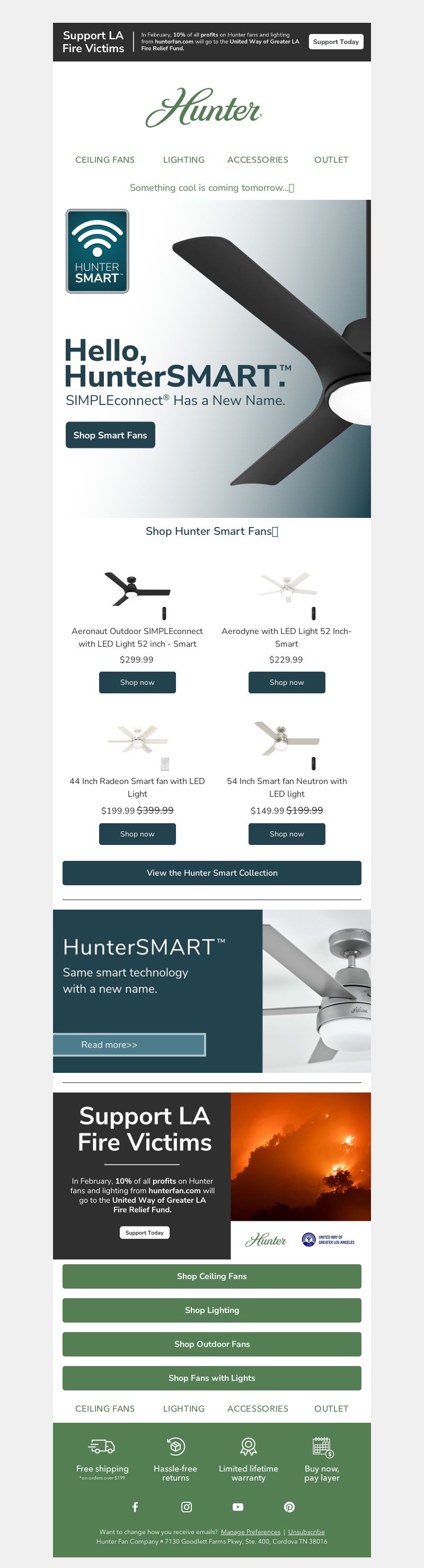The image size is (424, 1568).
Task: Shop now for Aerodyne 52 Inch fan
Action: point(287,682)
